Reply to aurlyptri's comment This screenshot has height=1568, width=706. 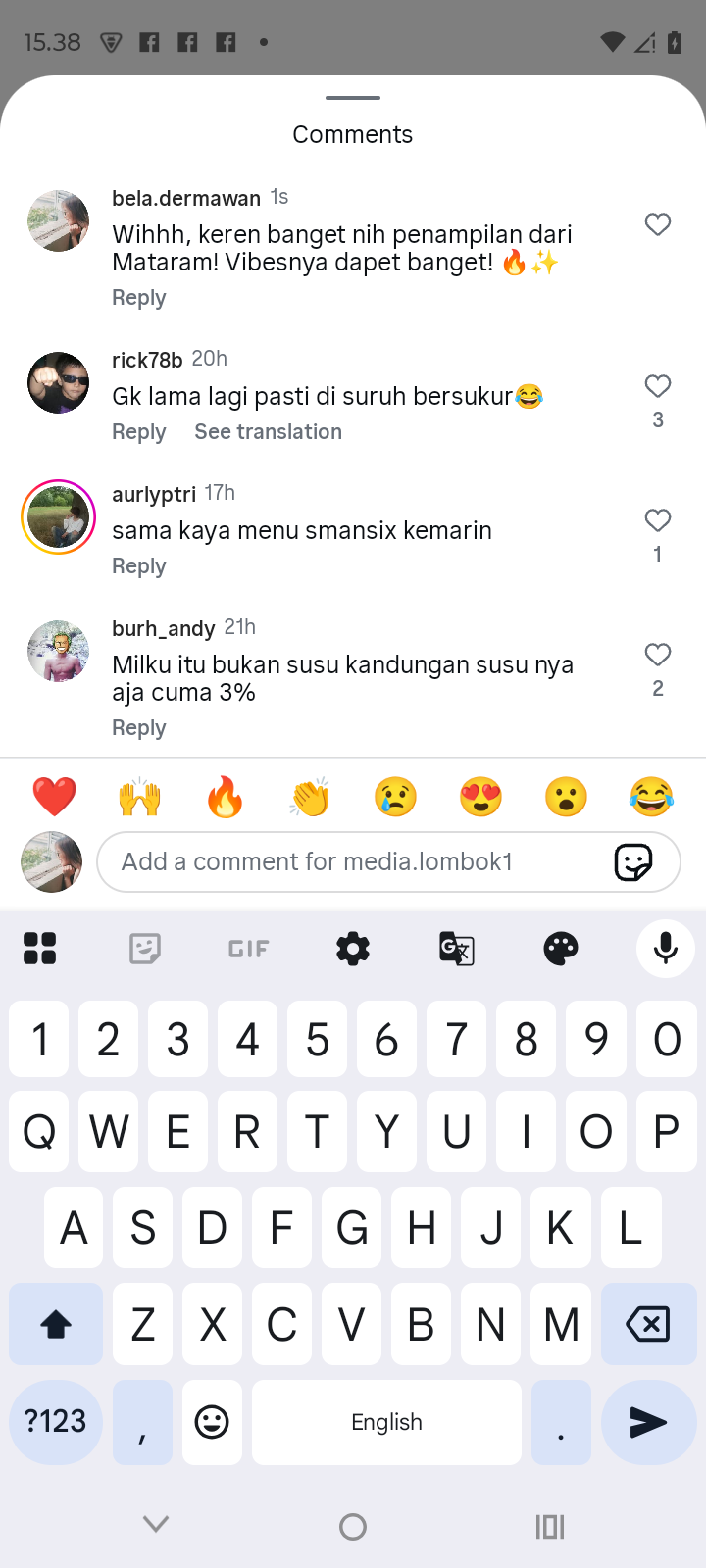tap(139, 566)
